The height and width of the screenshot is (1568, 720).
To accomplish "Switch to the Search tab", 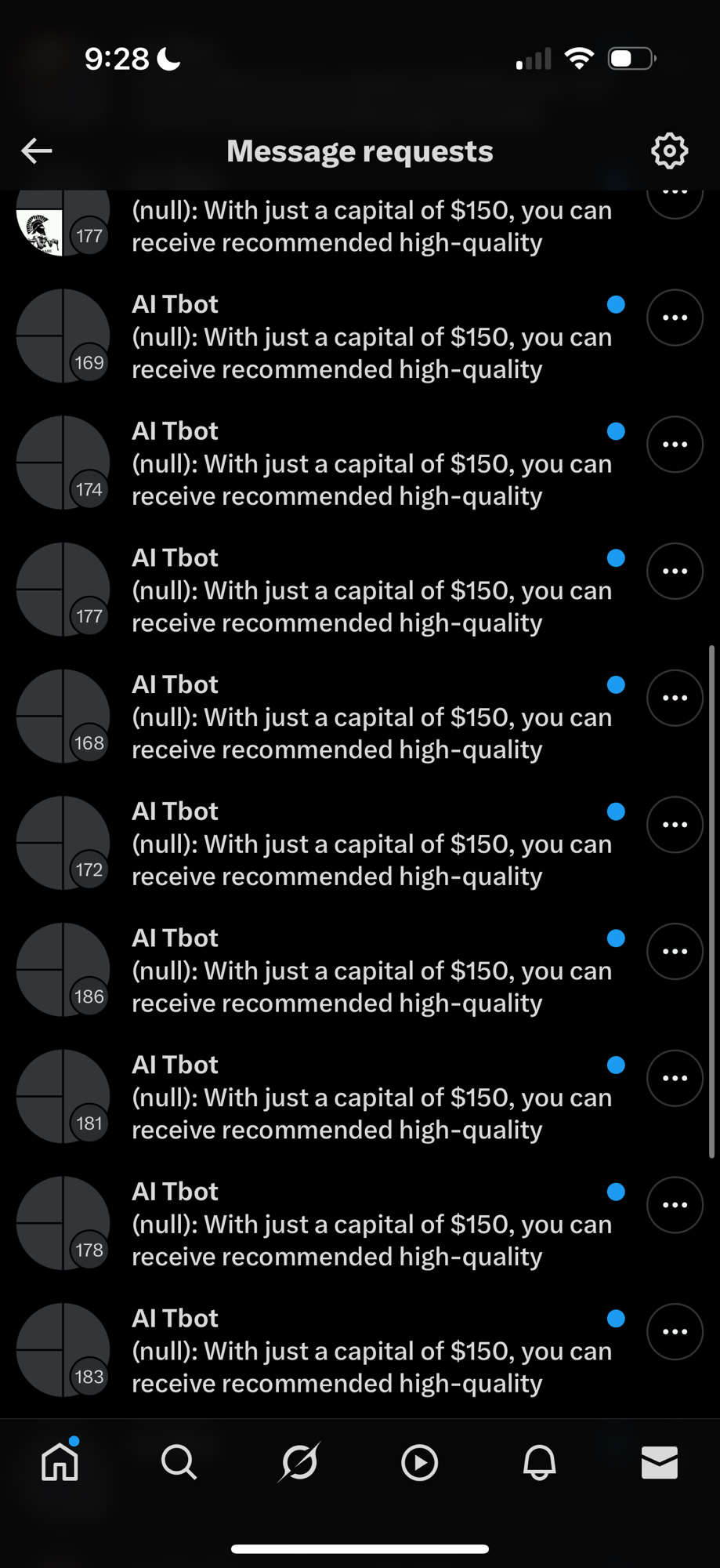I will 179,1462.
